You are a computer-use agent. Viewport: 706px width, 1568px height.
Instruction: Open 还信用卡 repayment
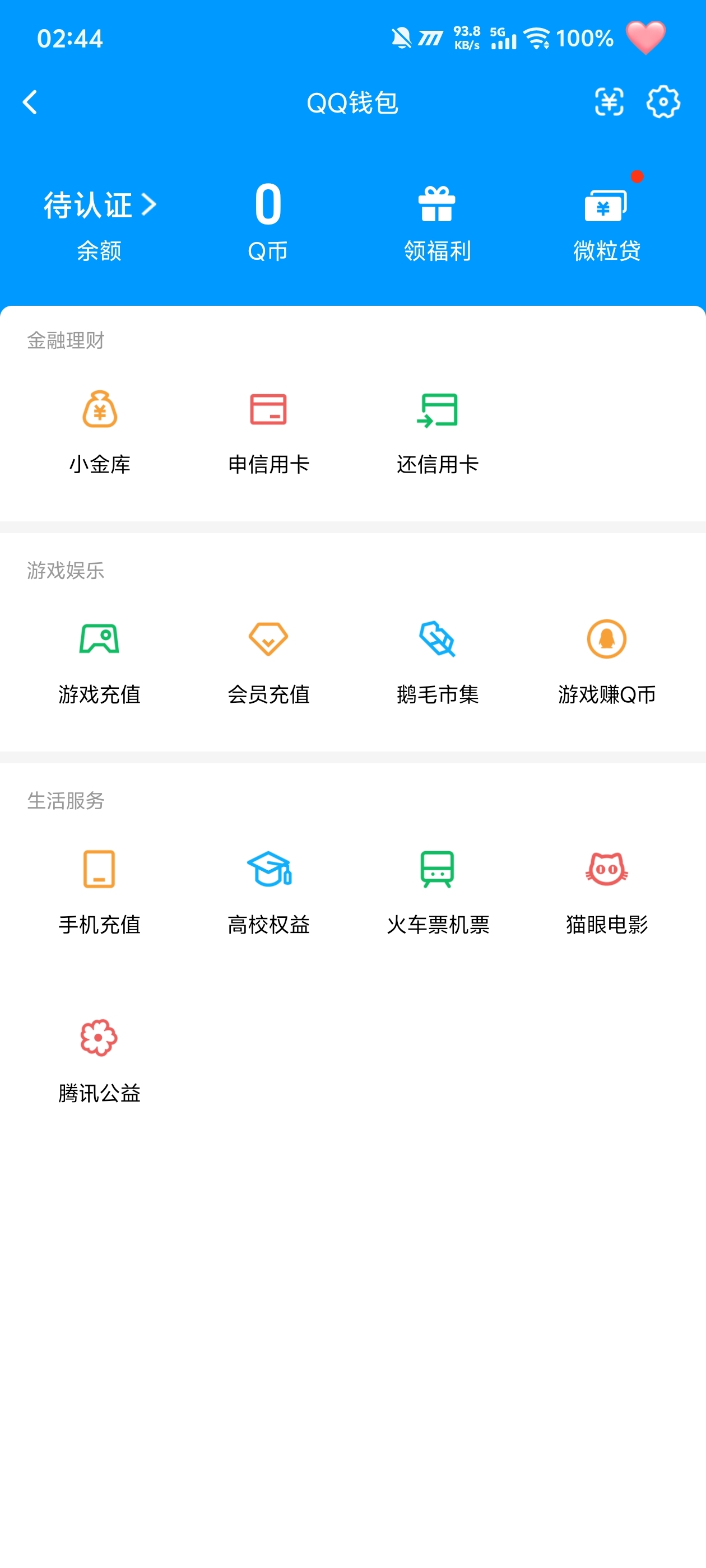[x=438, y=432]
